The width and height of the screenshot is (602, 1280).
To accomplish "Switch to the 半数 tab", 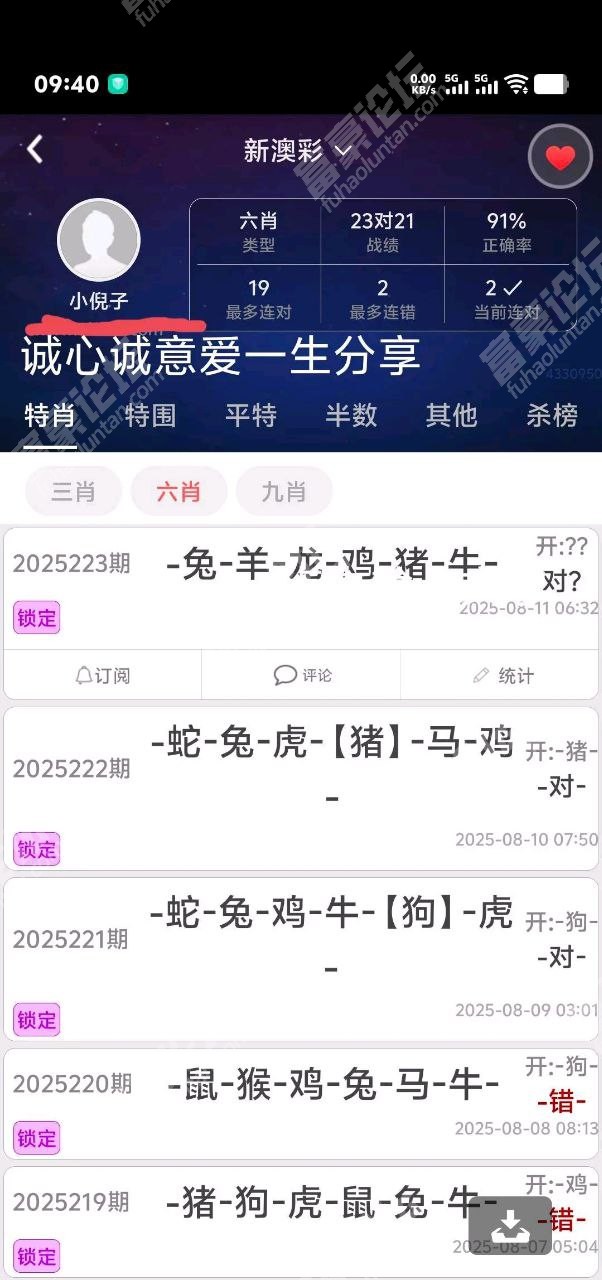I will pos(351,415).
